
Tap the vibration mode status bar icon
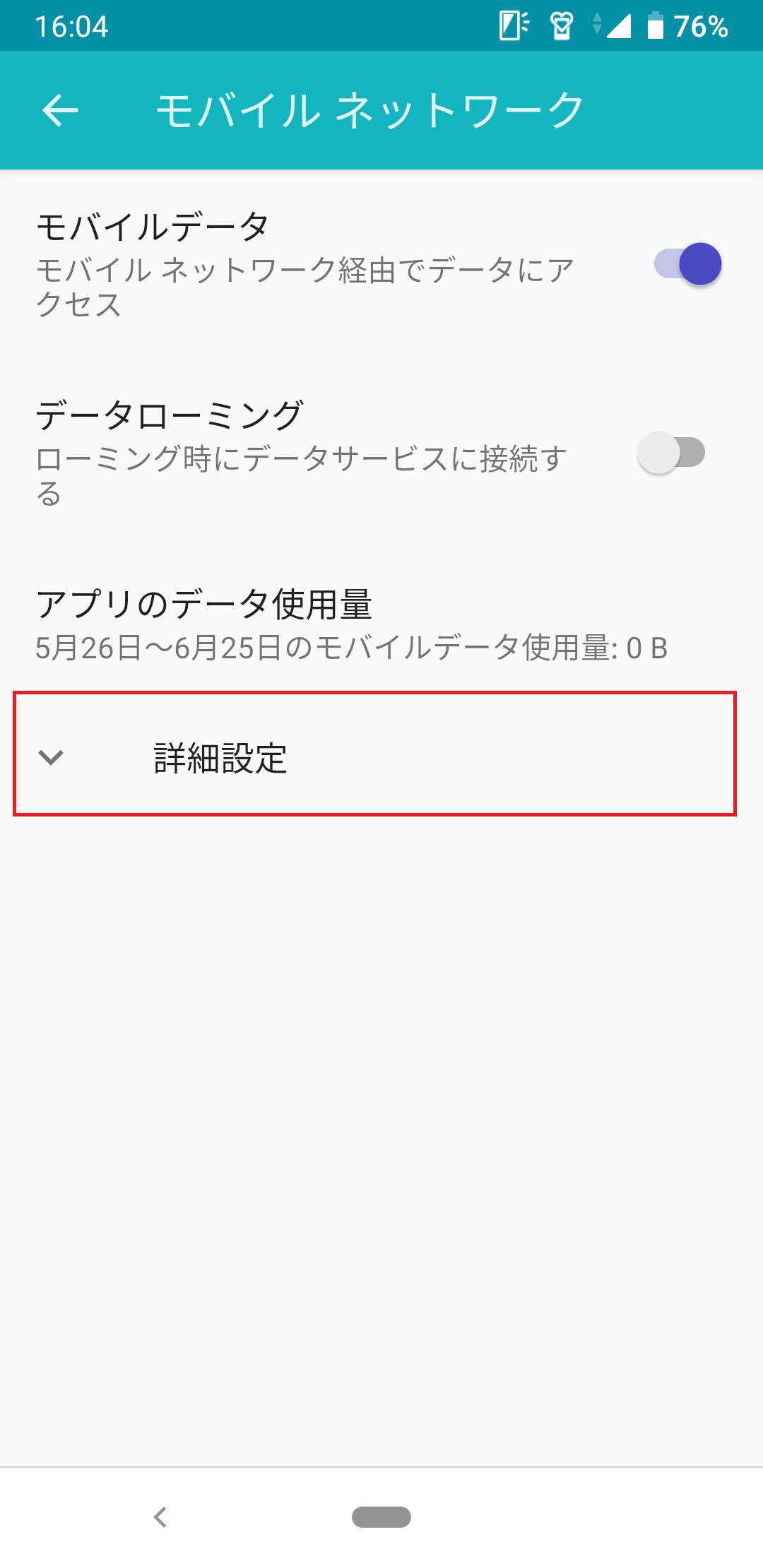coord(512,25)
